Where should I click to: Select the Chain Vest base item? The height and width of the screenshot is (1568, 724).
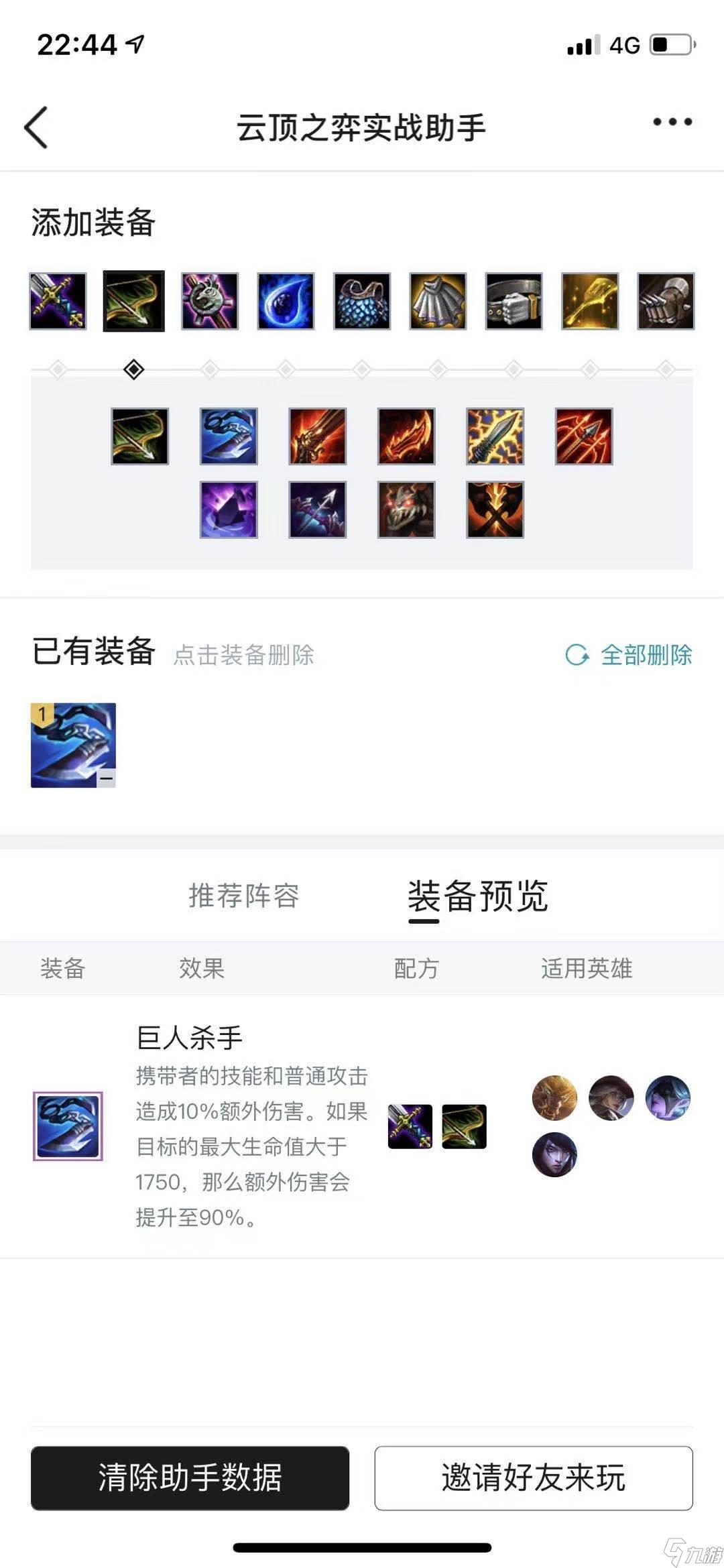coord(362,301)
